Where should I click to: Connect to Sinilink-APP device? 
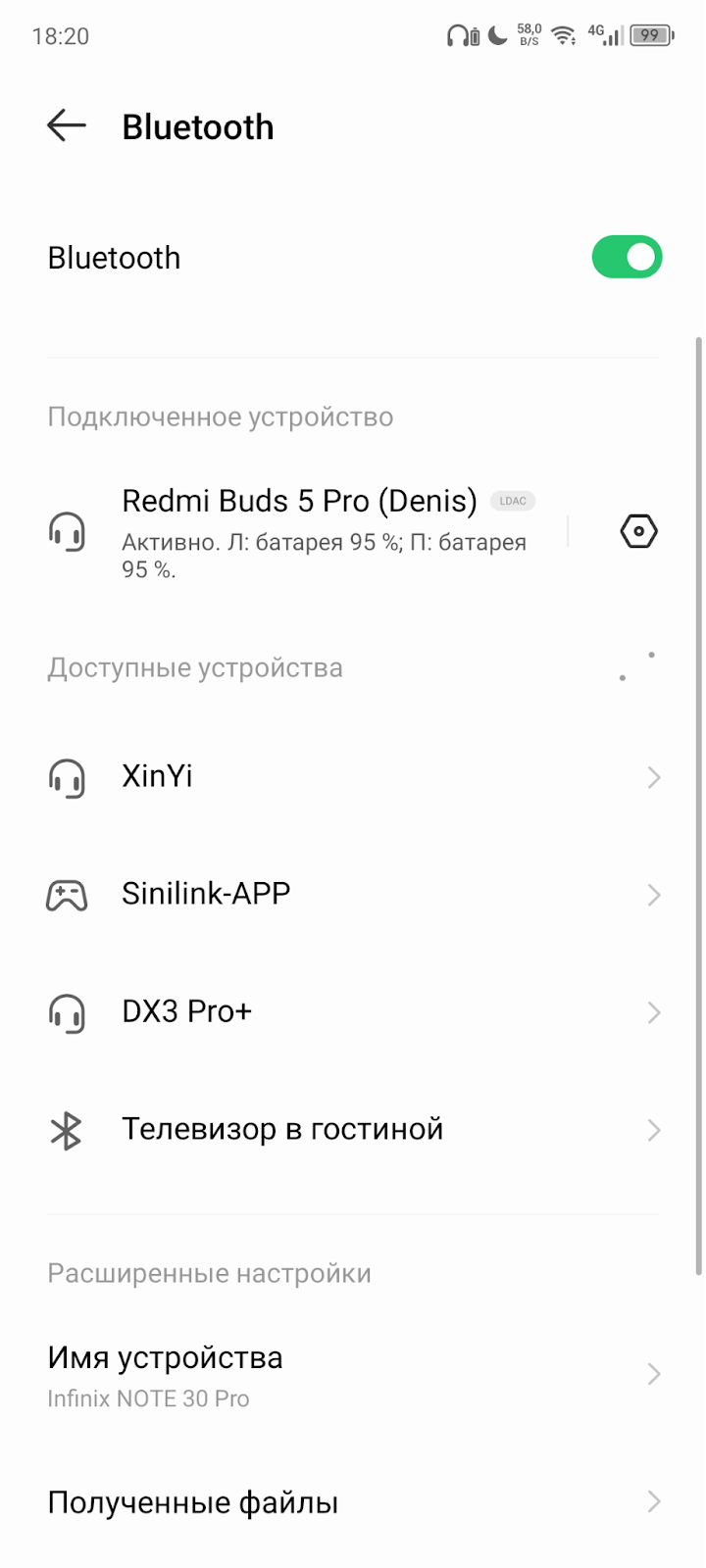[353, 895]
